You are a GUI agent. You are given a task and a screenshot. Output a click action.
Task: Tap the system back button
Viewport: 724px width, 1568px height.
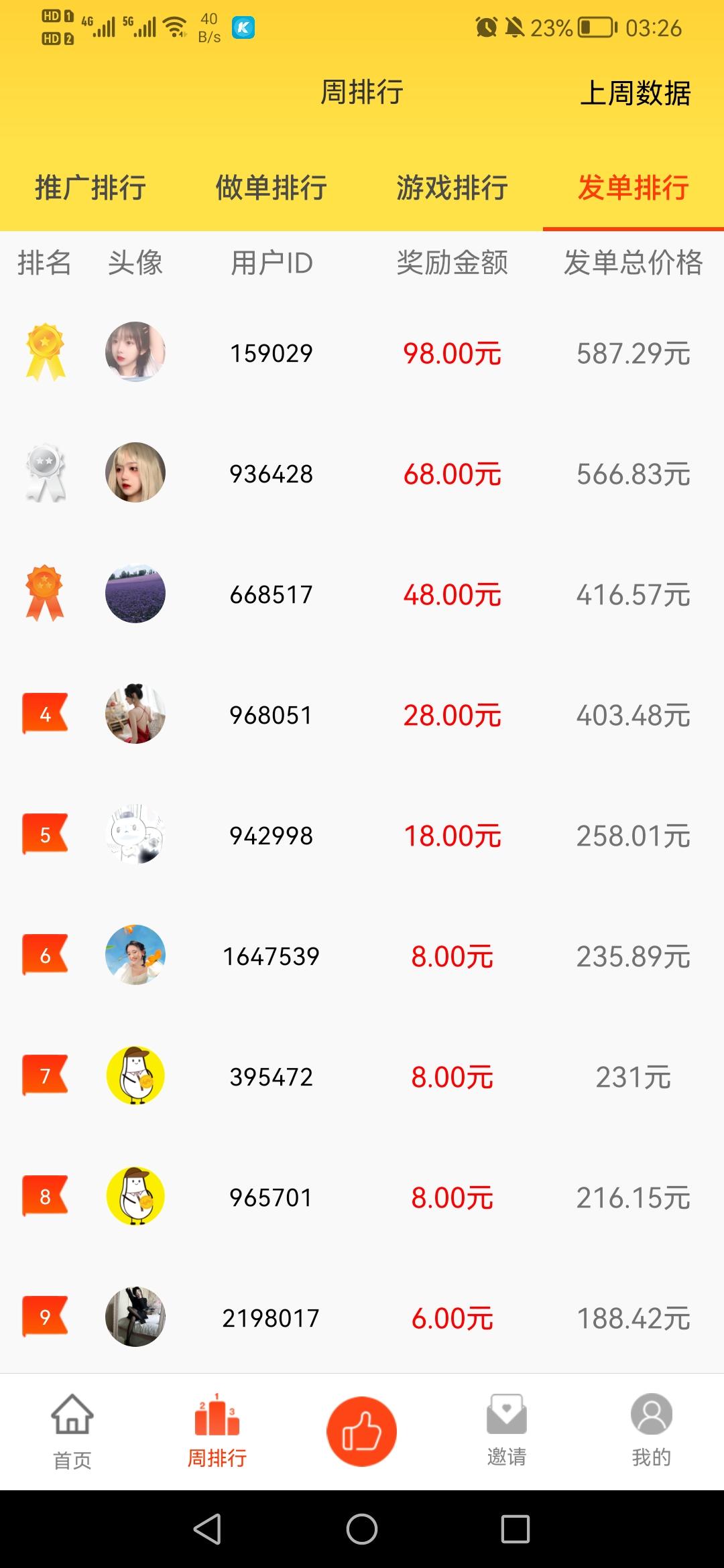coord(207,1529)
